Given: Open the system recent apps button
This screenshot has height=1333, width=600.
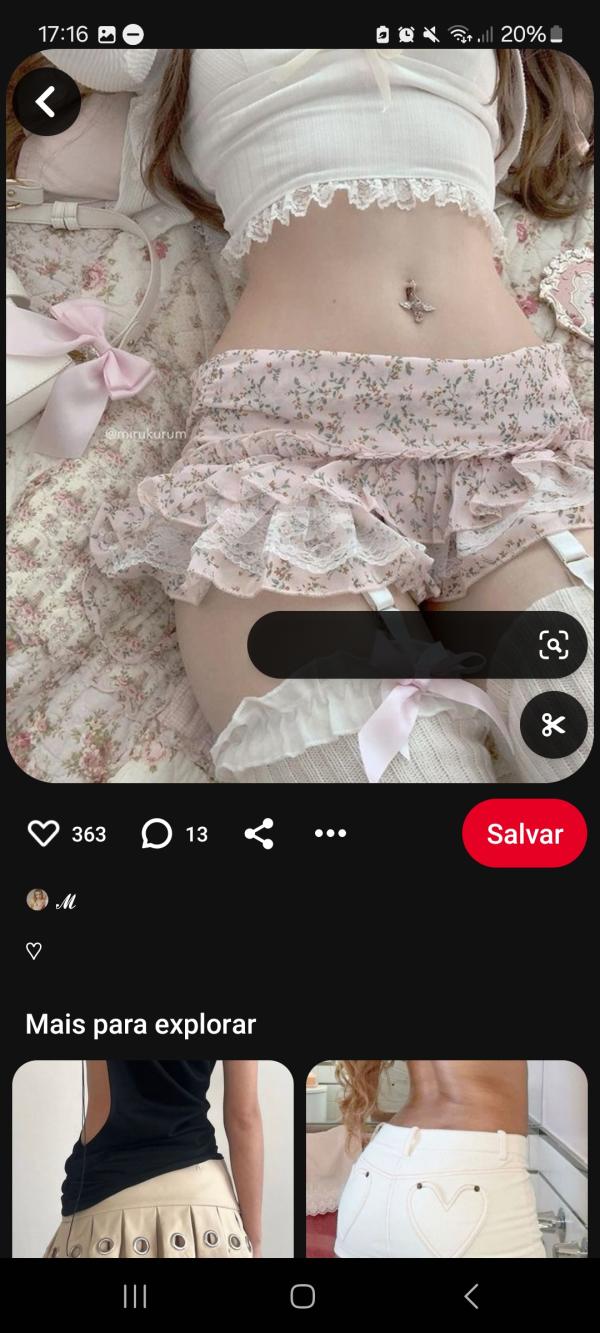Looking at the screenshot, I should point(134,1296).
